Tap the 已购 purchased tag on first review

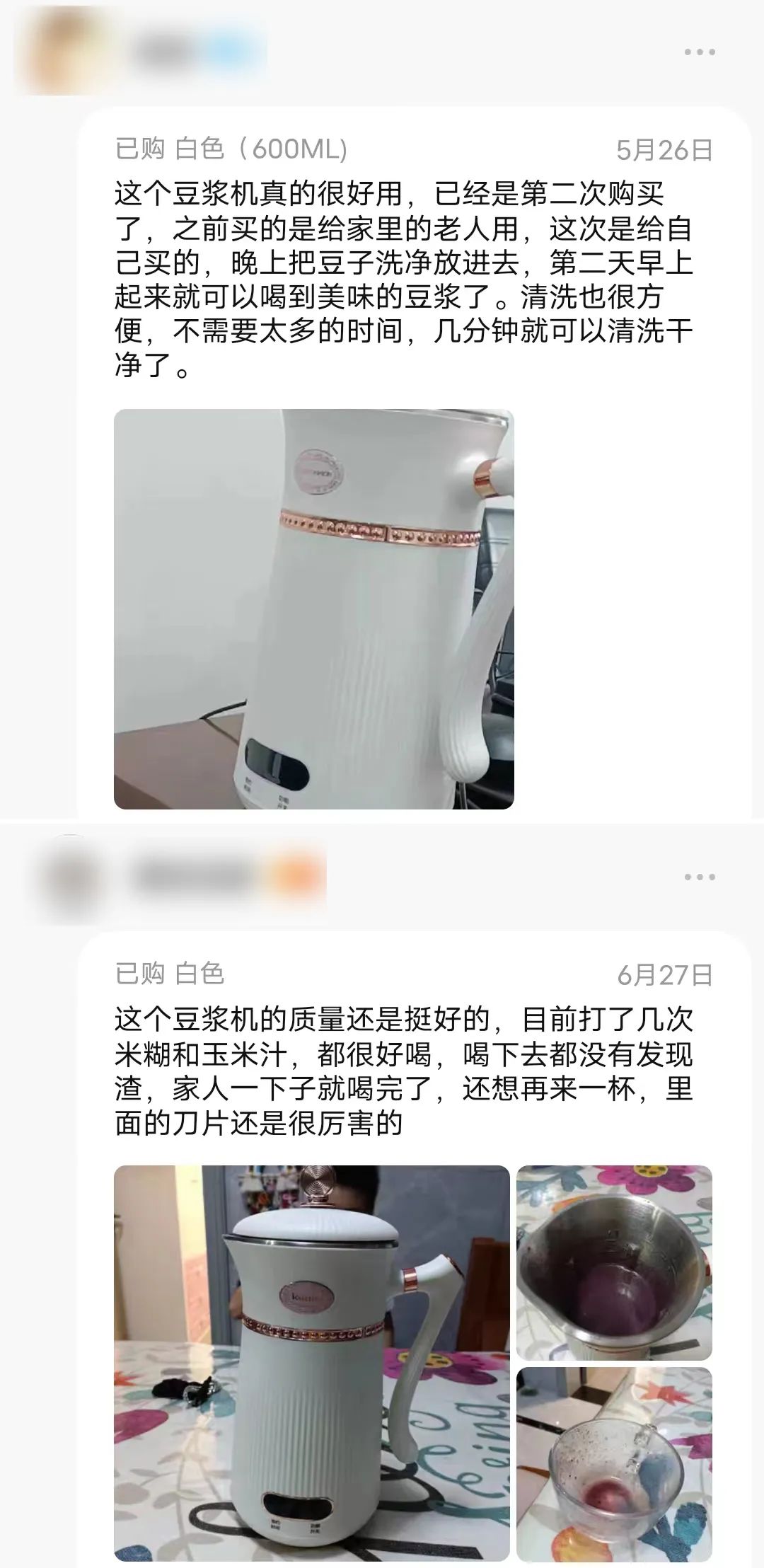[139, 147]
